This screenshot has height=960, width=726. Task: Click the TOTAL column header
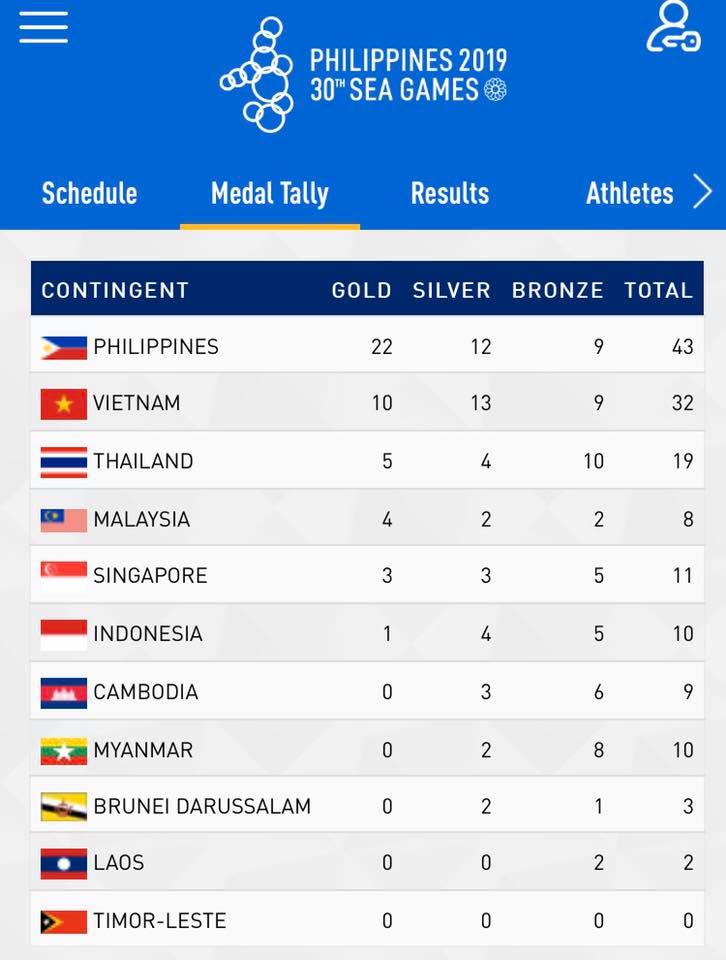click(x=659, y=290)
